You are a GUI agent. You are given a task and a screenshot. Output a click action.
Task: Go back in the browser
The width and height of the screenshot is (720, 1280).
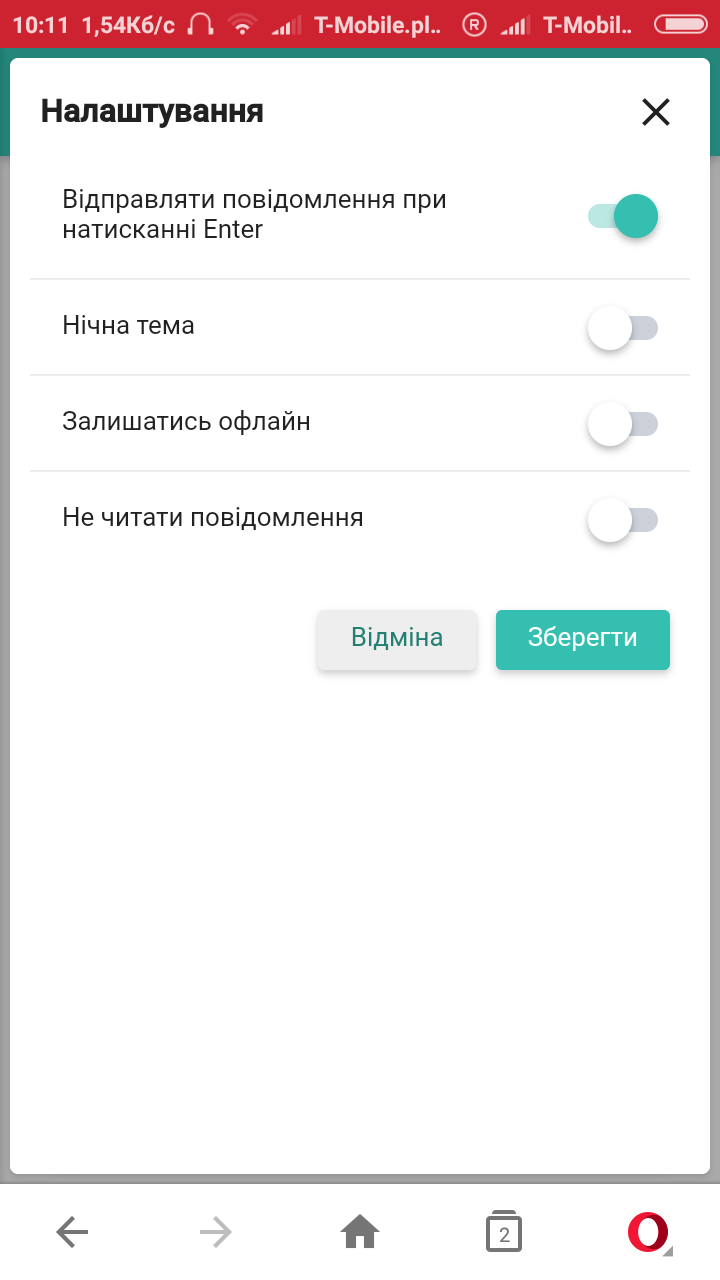coord(72,1232)
